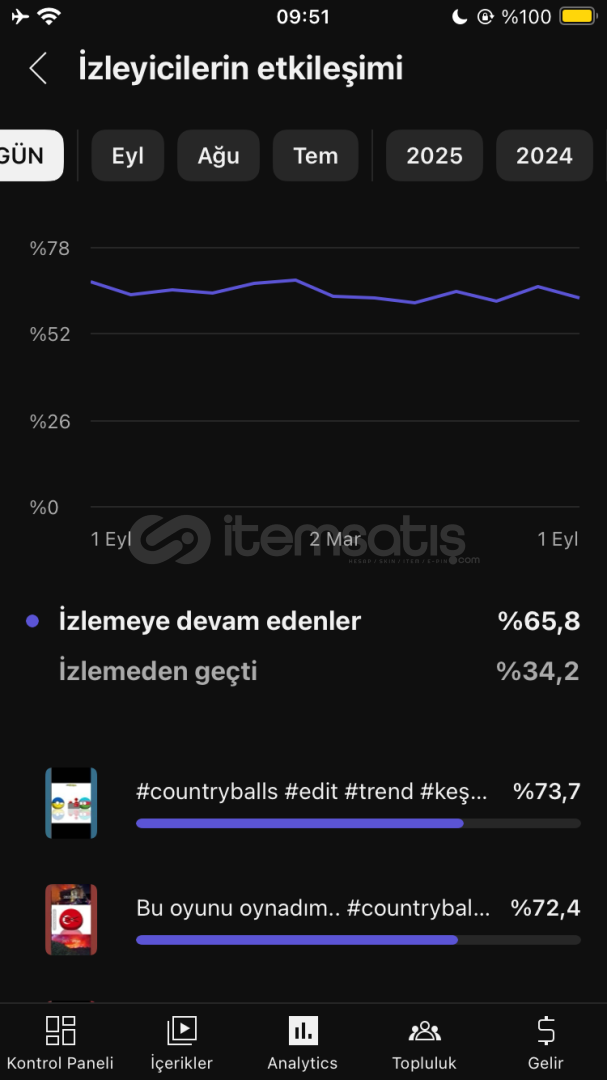Open the #countryballs #edit #trend video row

313,803
